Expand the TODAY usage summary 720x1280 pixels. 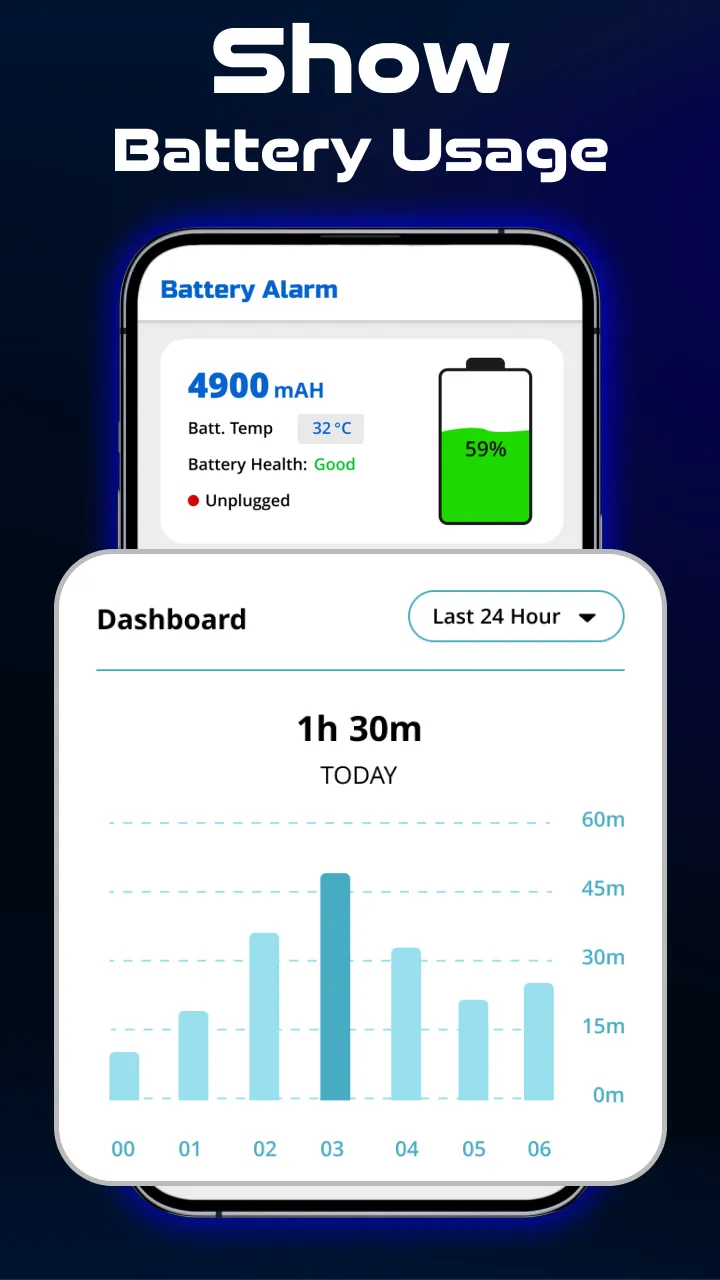point(358,775)
